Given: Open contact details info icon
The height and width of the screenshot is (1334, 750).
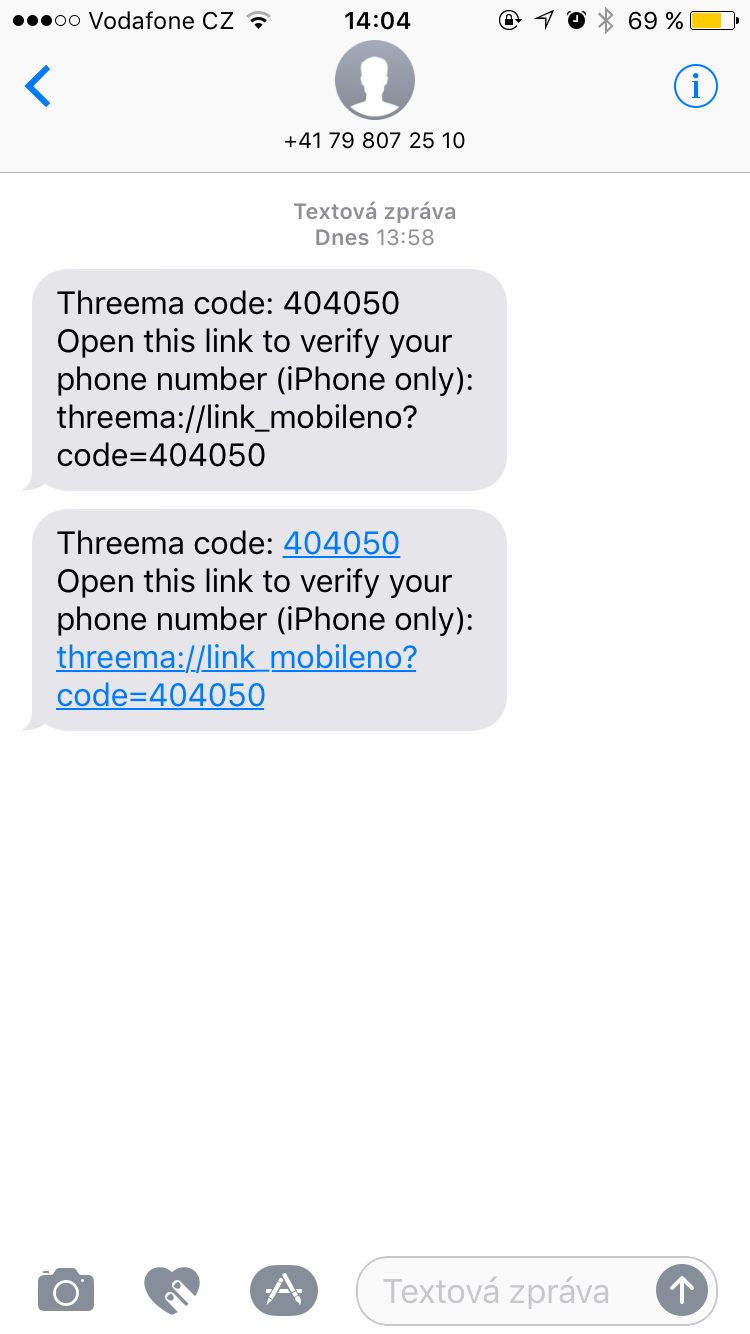Looking at the screenshot, I should coord(696,87).
